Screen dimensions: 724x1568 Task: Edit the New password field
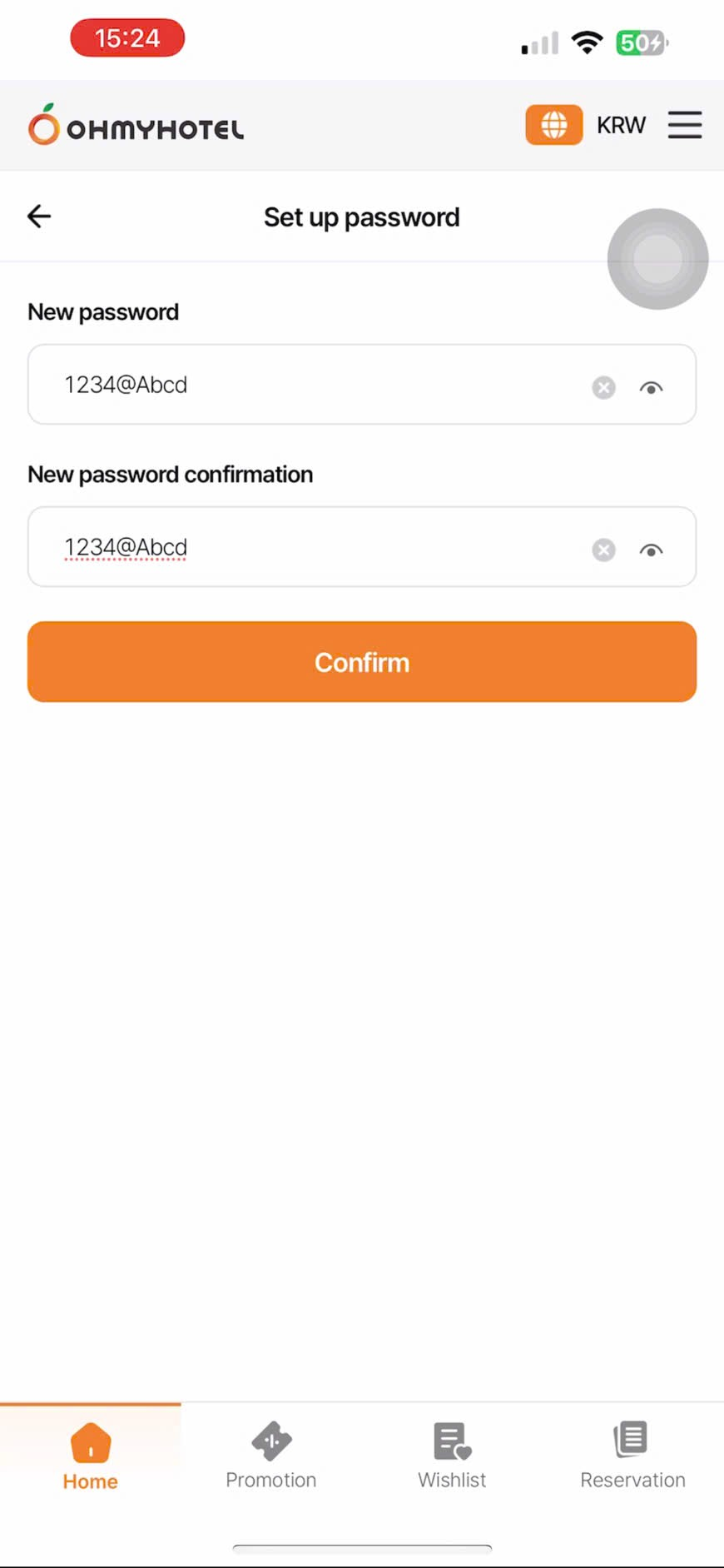316,385
